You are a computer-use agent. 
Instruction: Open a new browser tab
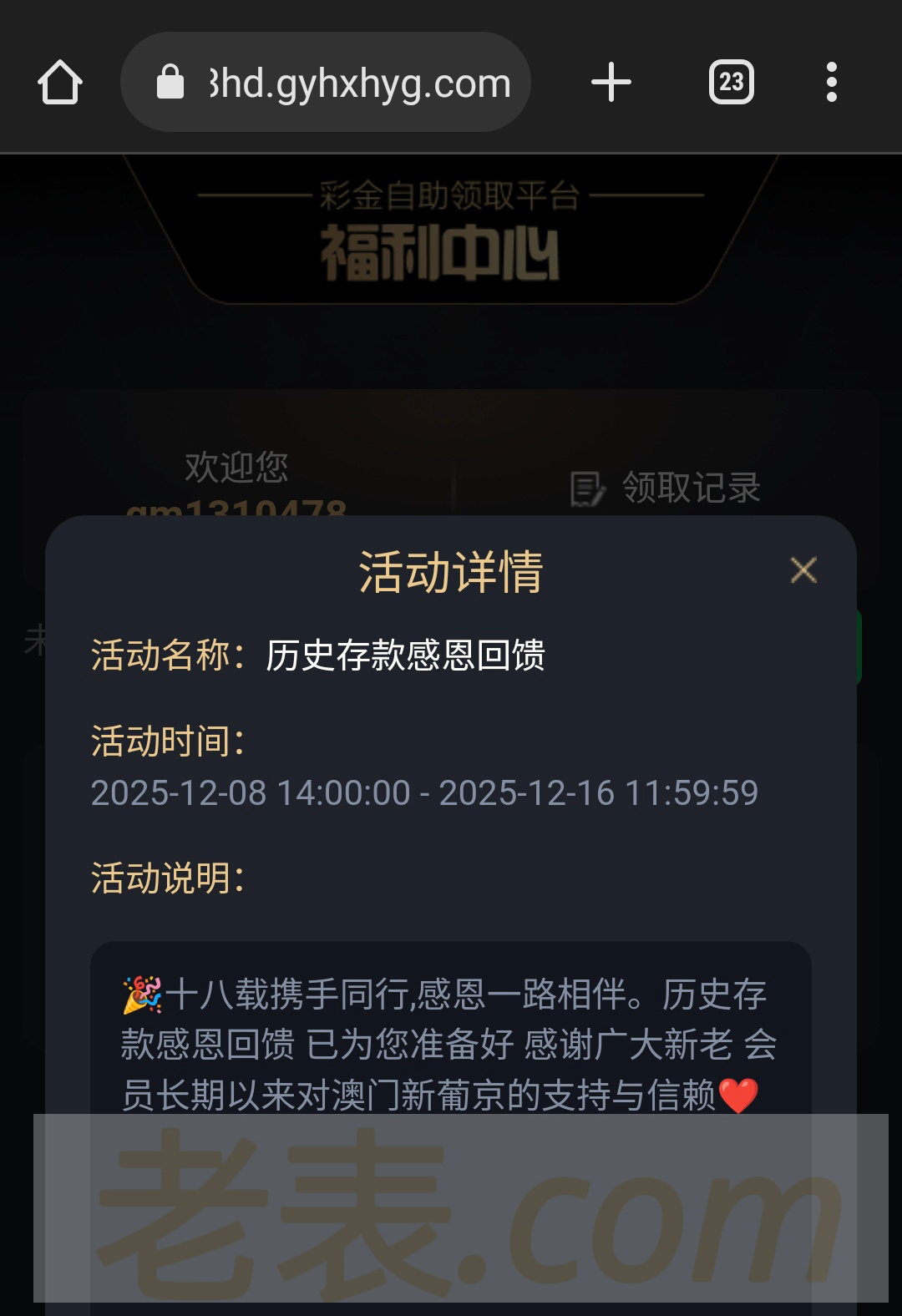611,83
